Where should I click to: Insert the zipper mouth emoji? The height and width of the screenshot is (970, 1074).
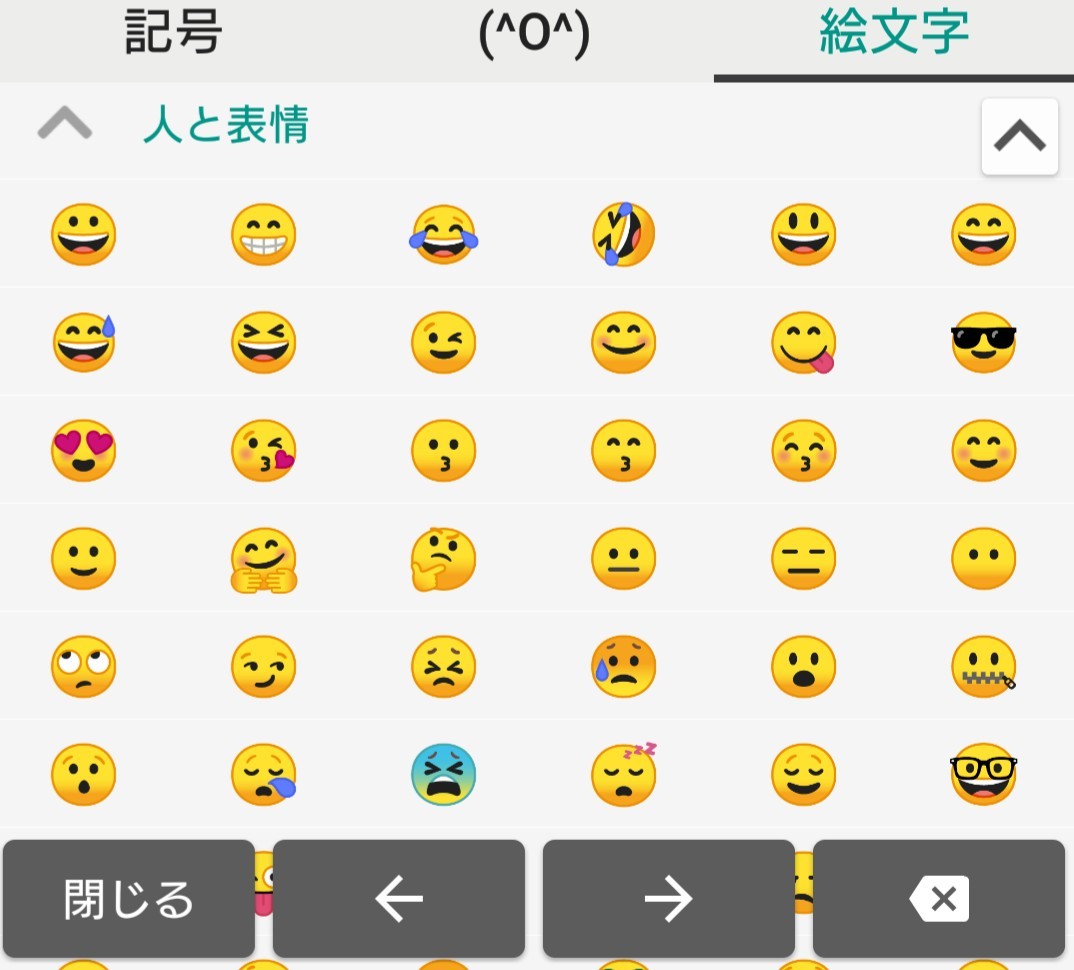click(984, 667)
